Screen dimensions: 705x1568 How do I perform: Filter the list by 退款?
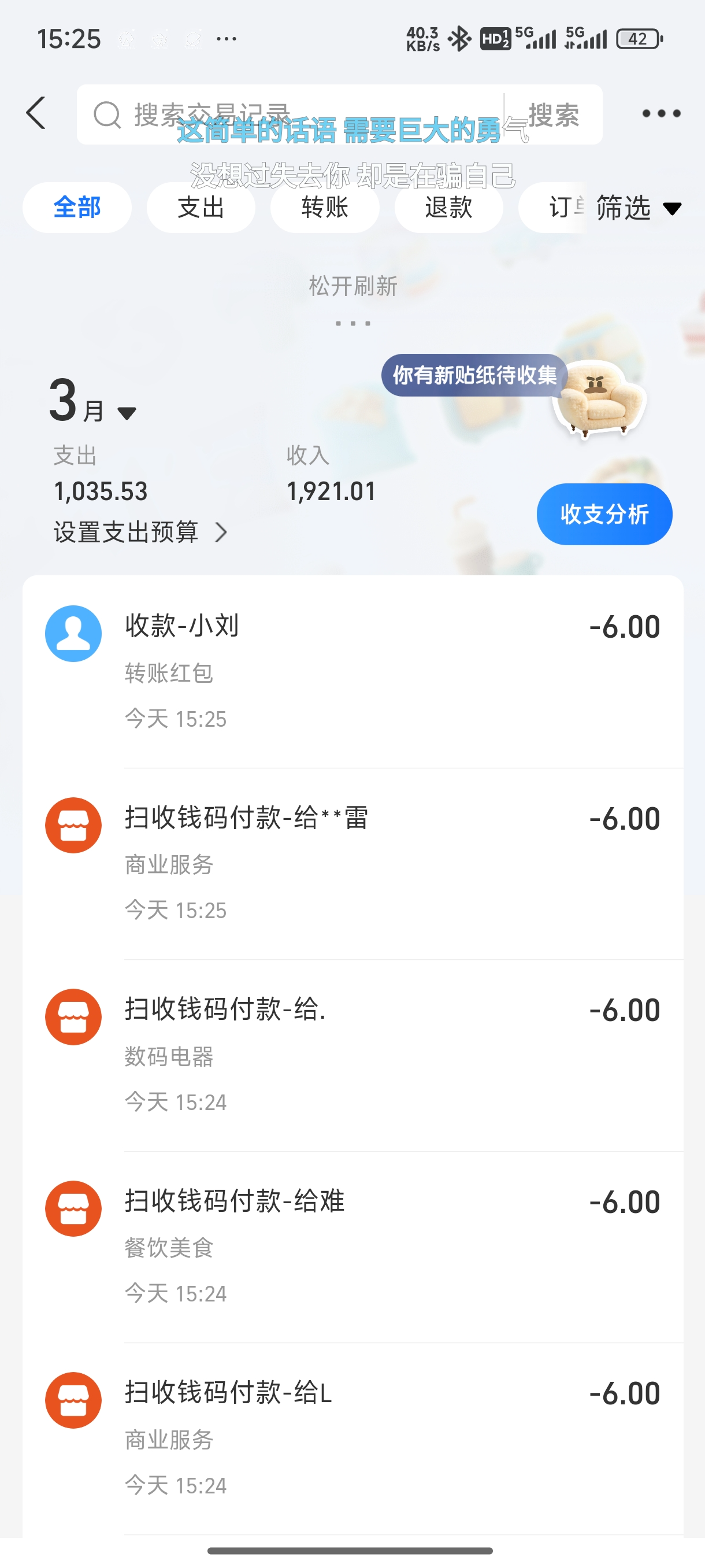(x=448, y=208)
